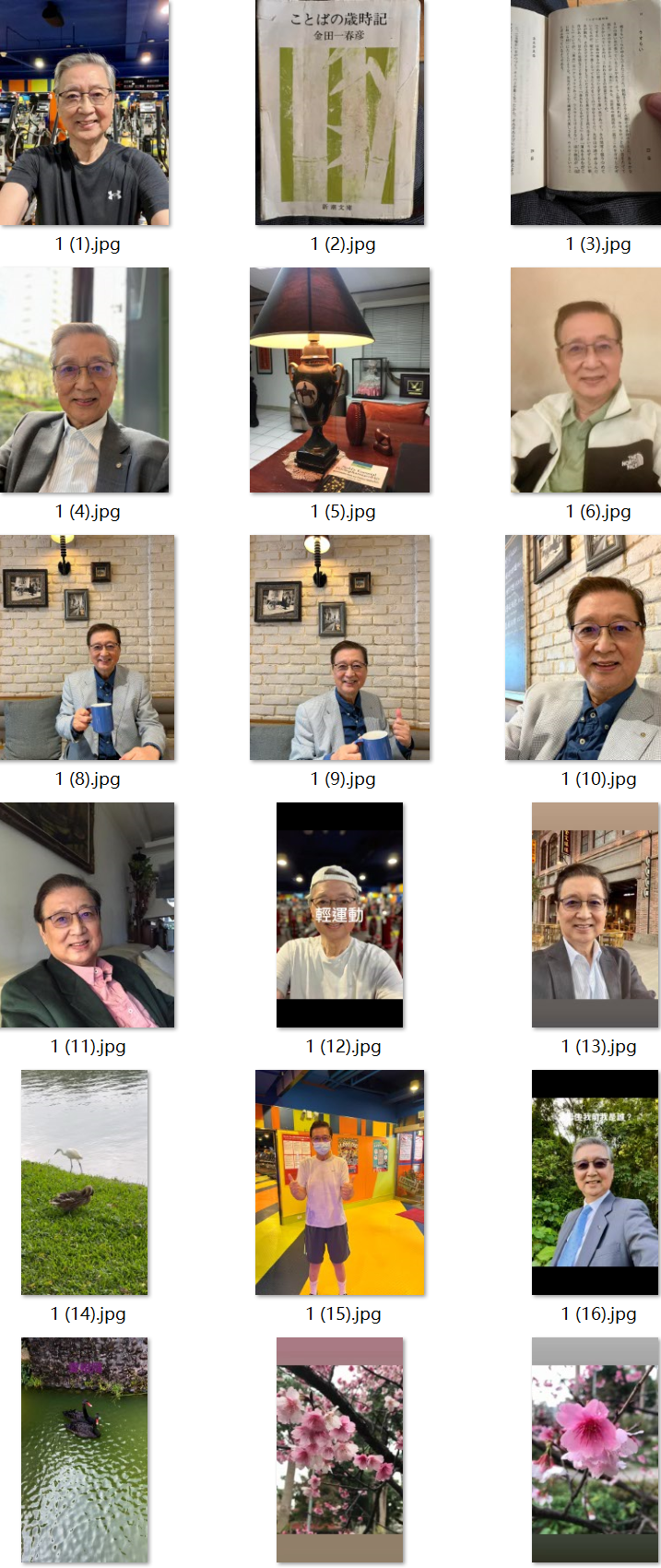Open the book cover photo 1 (2).jpg
This screenshot has width=661, height=1568.
pyautogui.click(x=339, y=113)
